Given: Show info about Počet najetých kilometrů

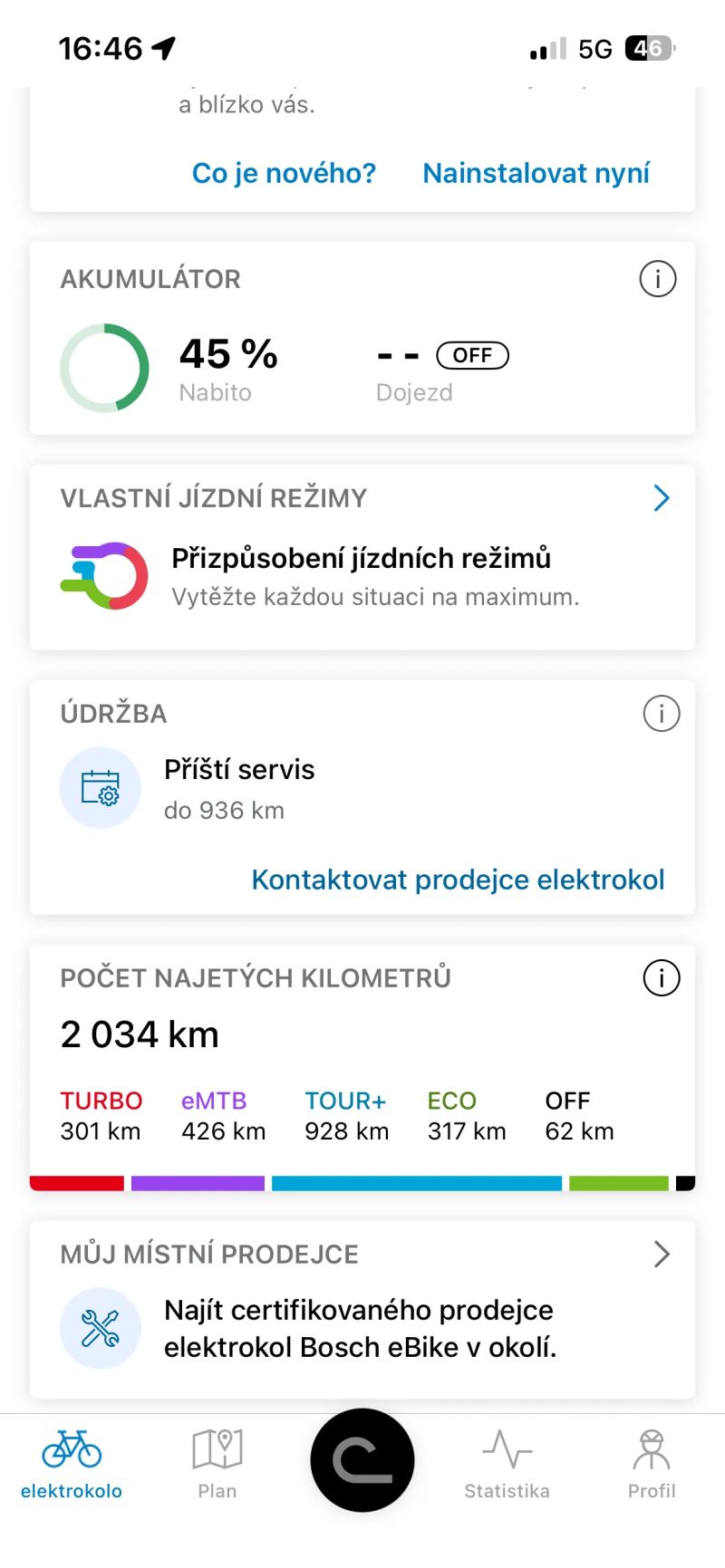Looking at the screenshot, I should coord(661,978).
